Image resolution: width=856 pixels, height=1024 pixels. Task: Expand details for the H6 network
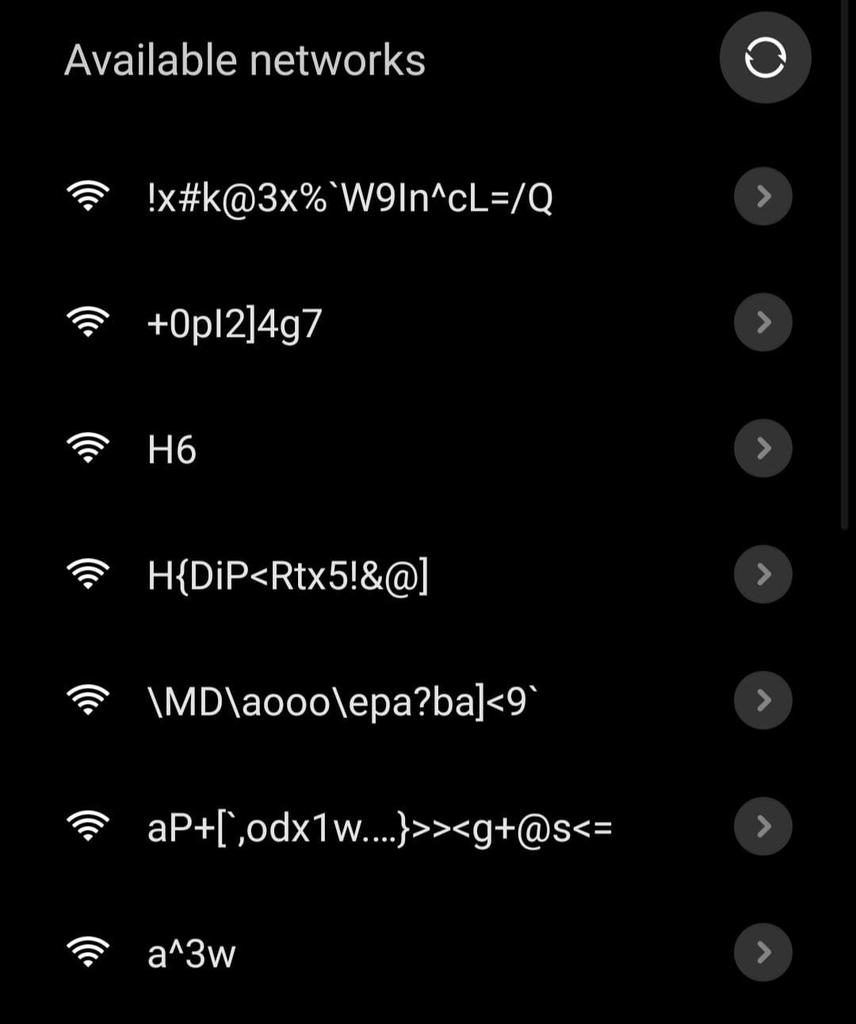click(x=763, y=448)
